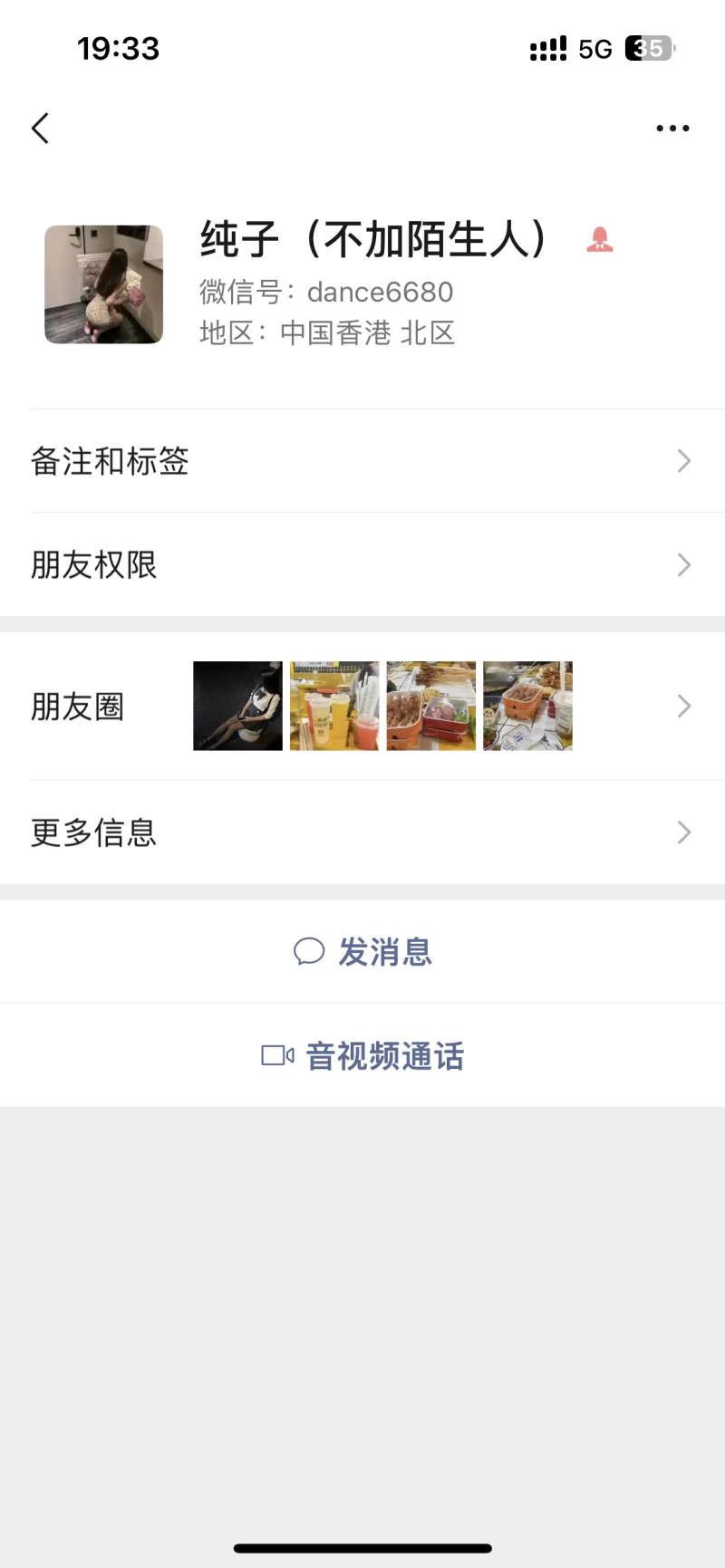The image size is (725, 1568).
Task: Open the 朋友圈 moments row
Action: click(x=362, y=707)
